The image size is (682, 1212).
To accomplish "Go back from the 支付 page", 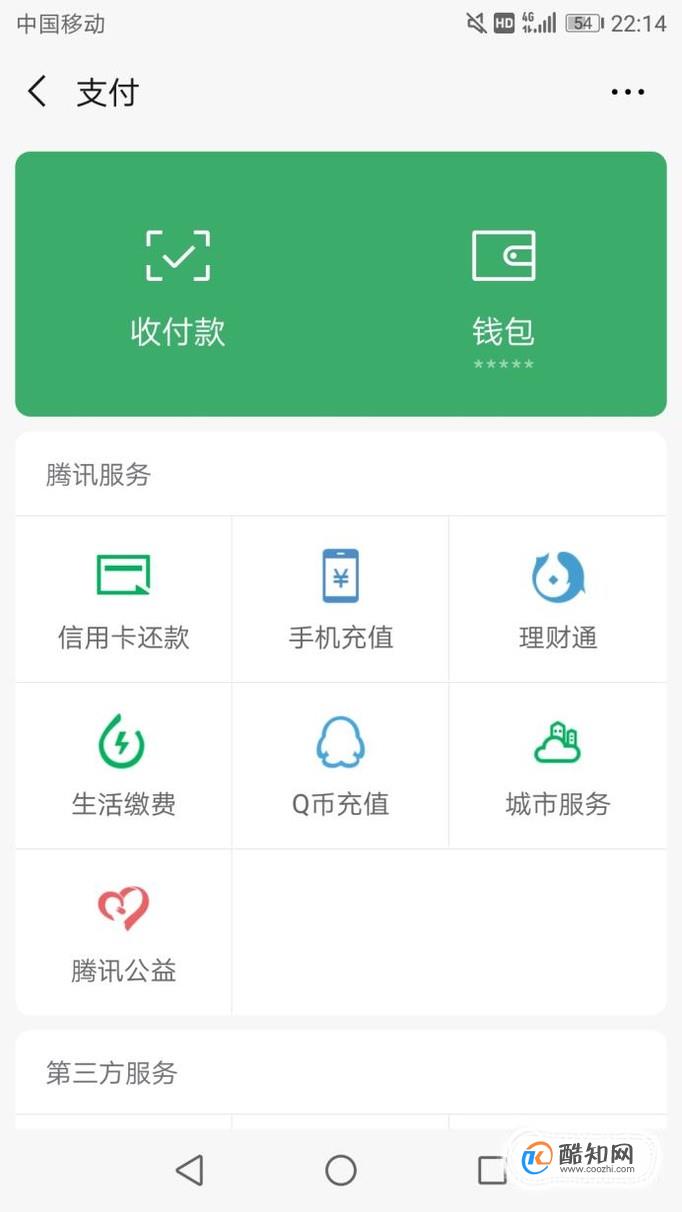I will point(37,92).
